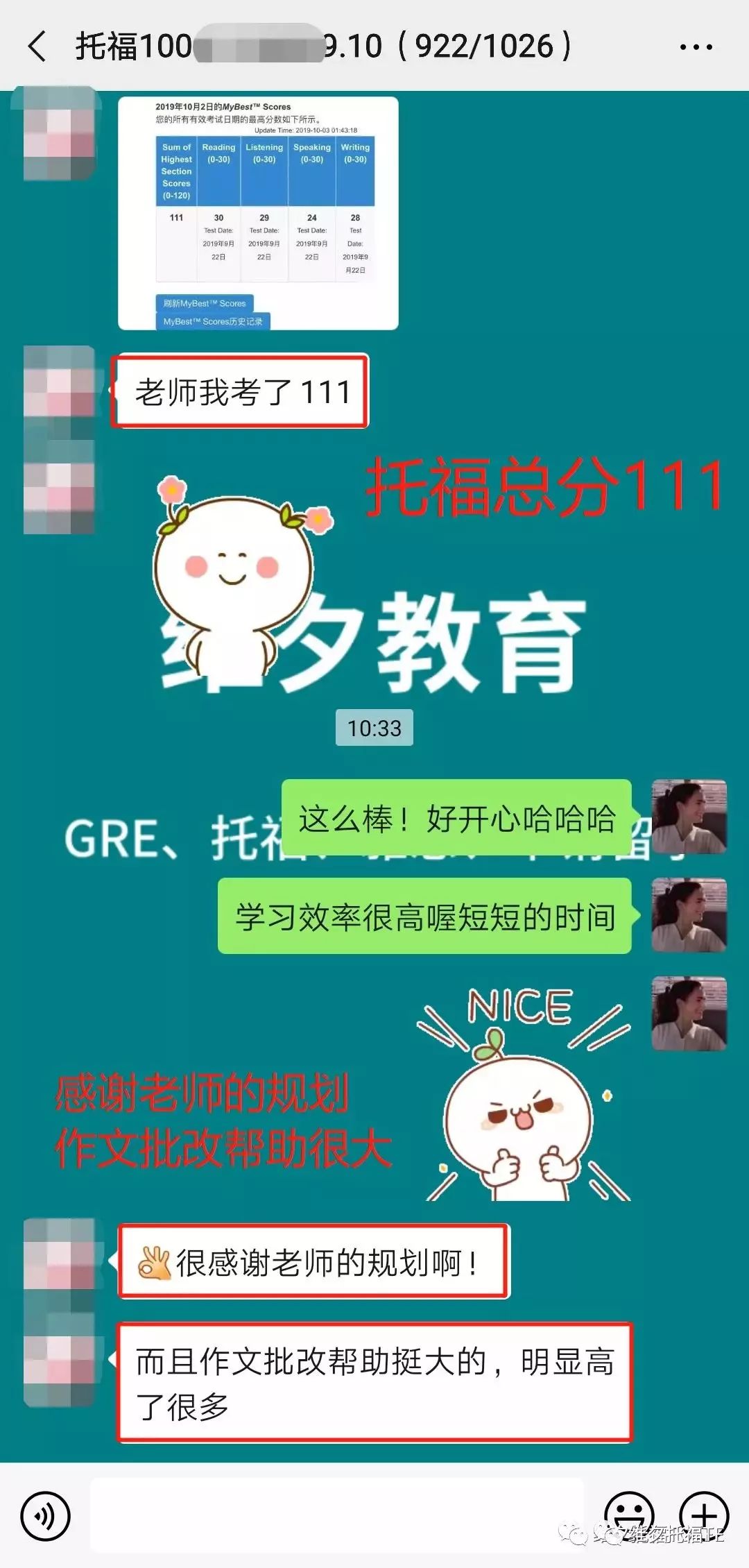Switch to voice message input

pyautogui.click(x=46, y=1515)
